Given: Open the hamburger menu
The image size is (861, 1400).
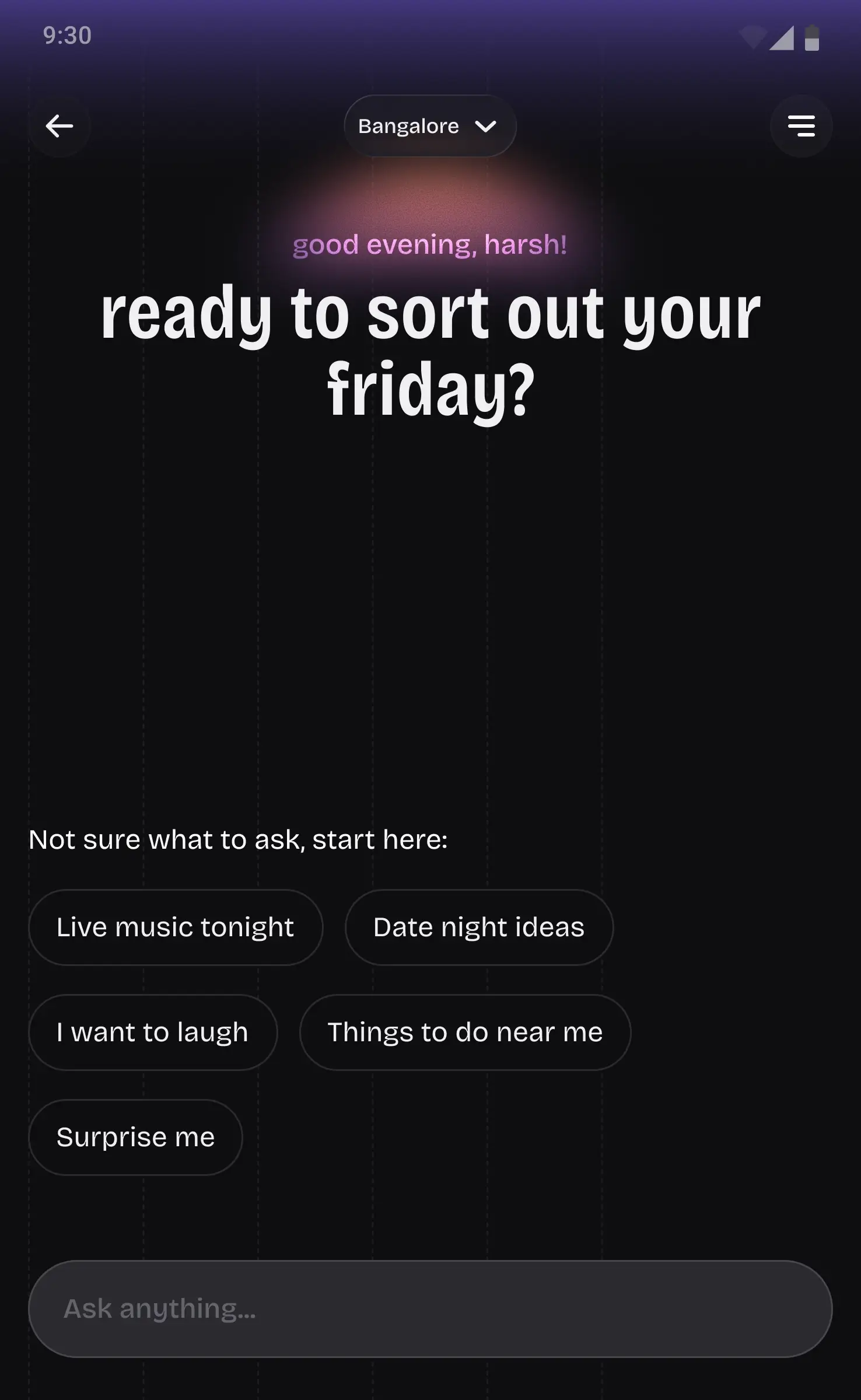Looking at the screenshot, I should pos(801,126).
